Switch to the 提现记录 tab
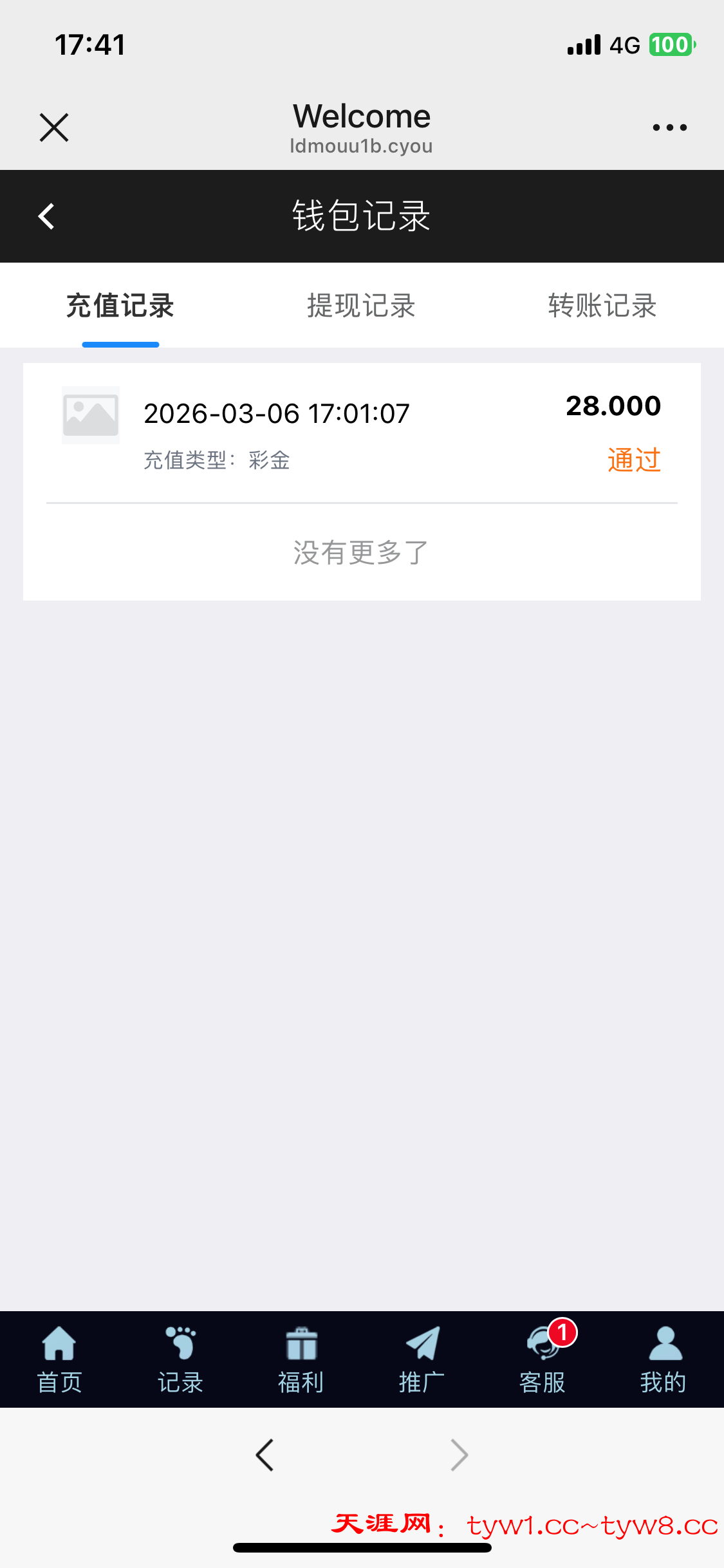Screen dimensions: 724x1568 pyautogui.click(x=361, y=306)
